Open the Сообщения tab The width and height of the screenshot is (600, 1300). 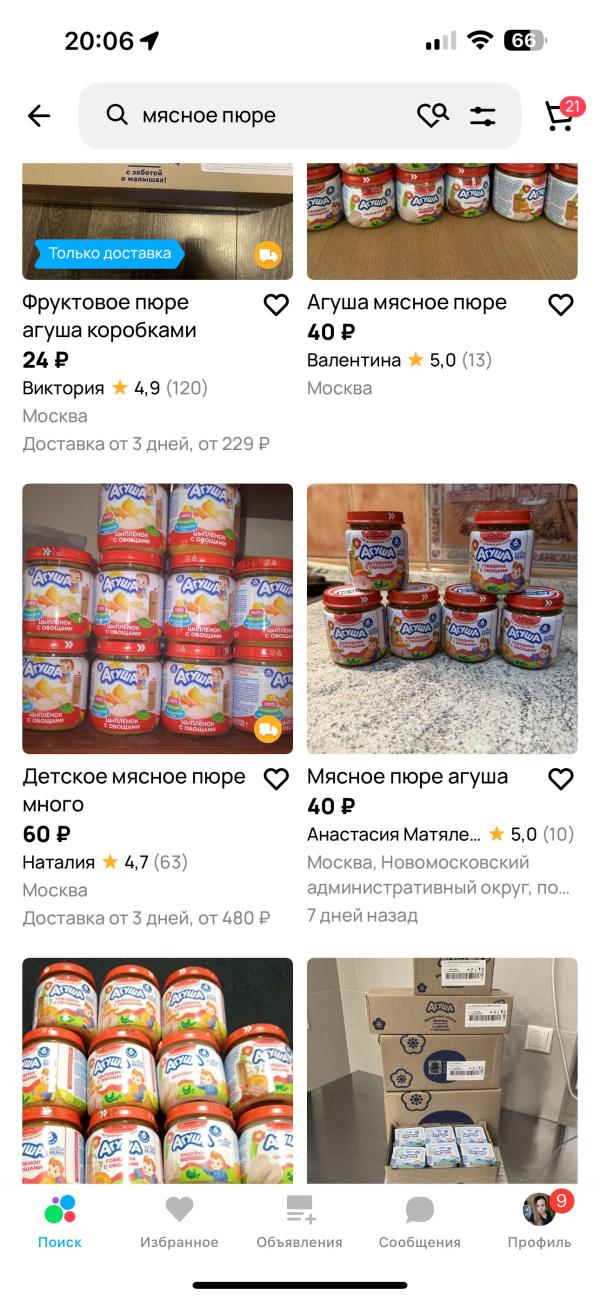(420, 1222)
